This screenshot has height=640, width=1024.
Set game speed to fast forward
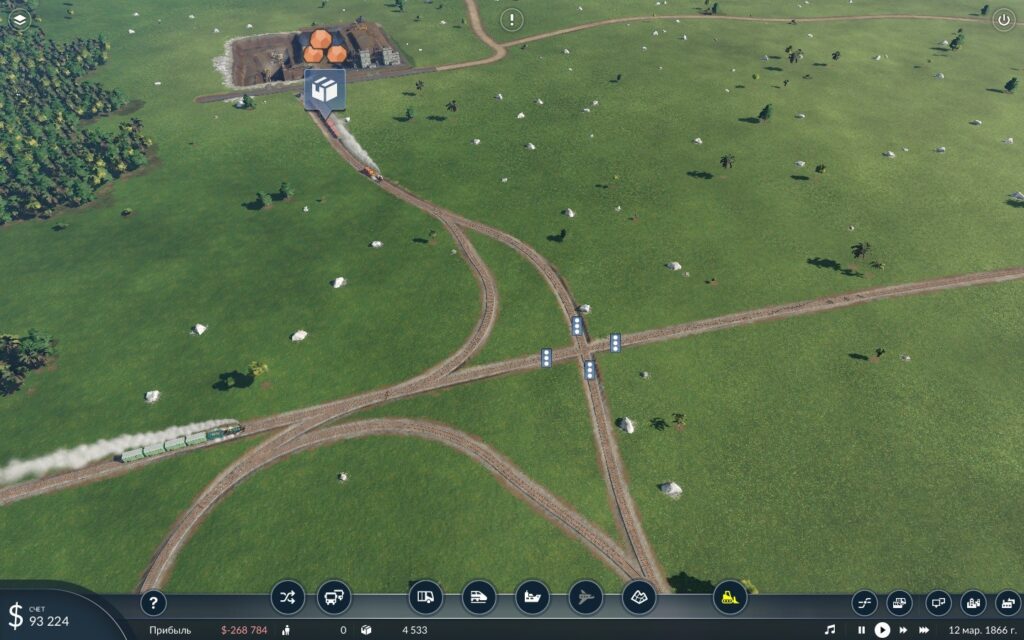(903, 630)
